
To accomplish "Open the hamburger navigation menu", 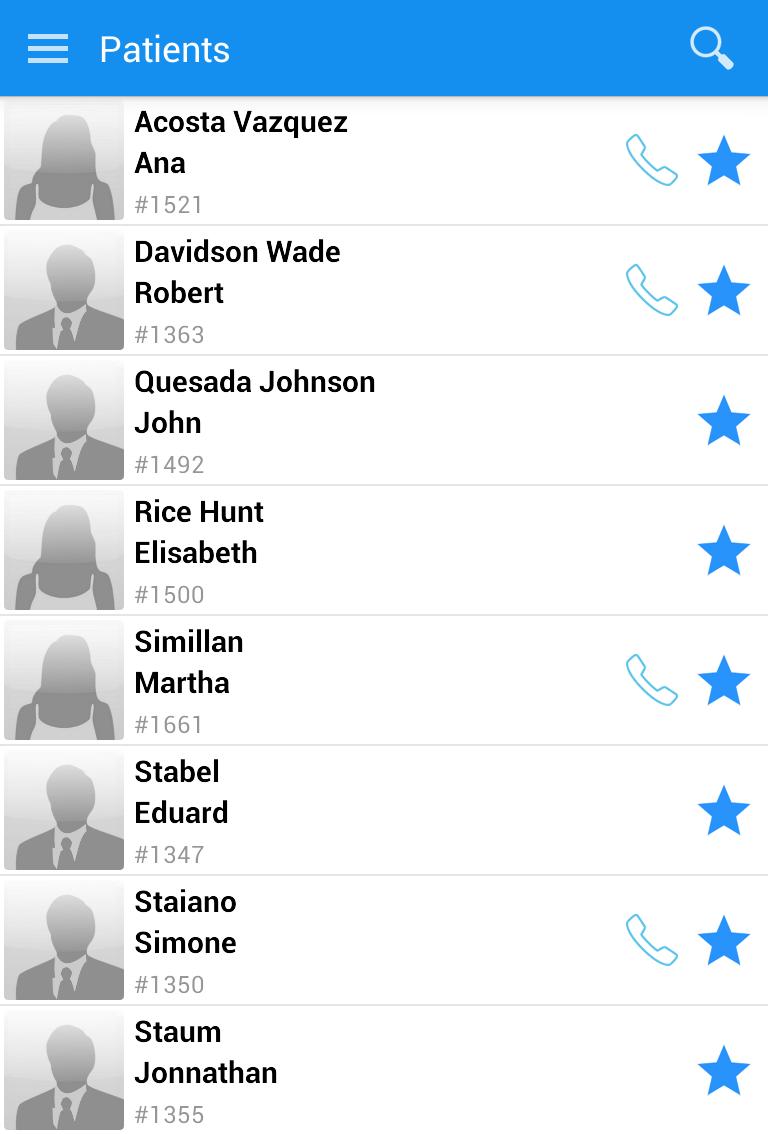I will coord(48,49).
